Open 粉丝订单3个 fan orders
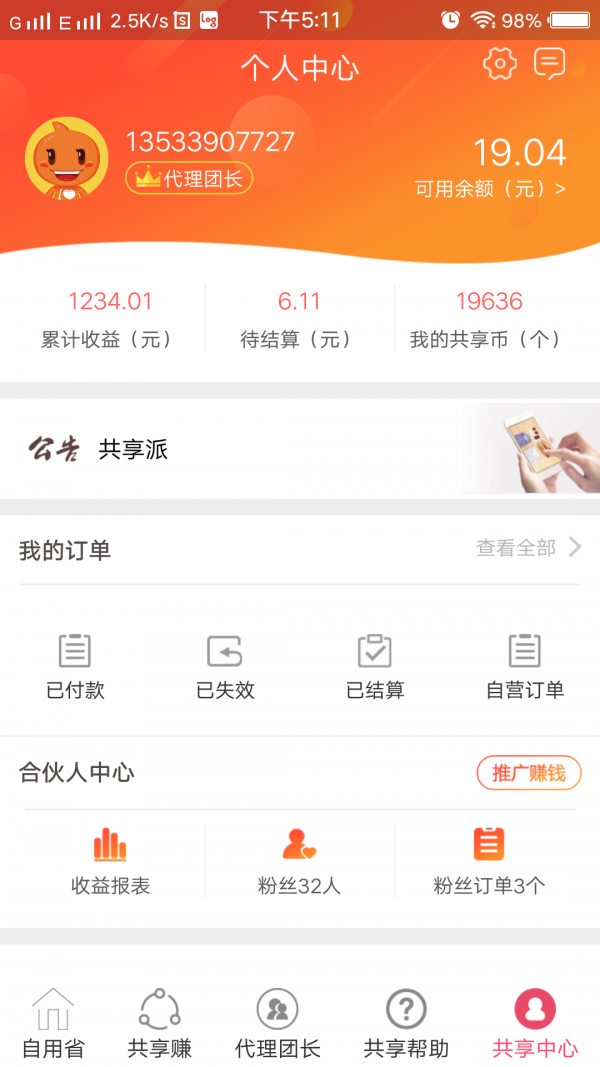This screenshot has width=600, height=1067. click(489, 862)
